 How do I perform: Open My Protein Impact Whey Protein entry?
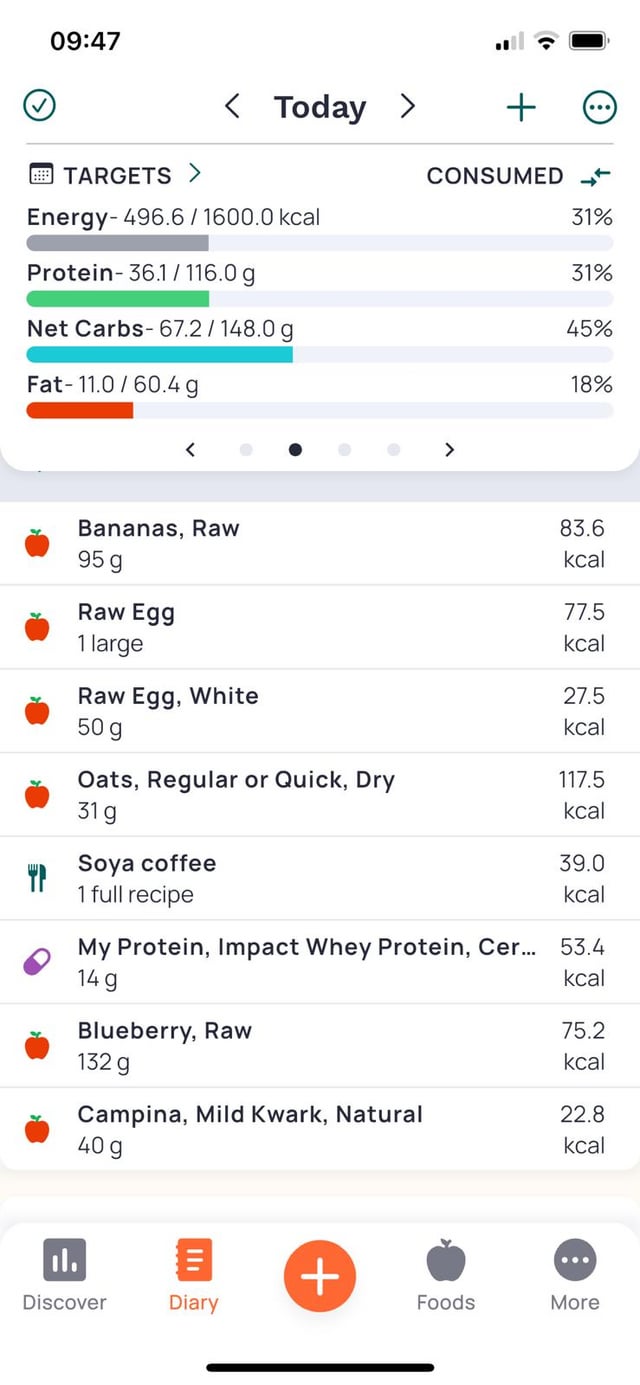point(320,963)
